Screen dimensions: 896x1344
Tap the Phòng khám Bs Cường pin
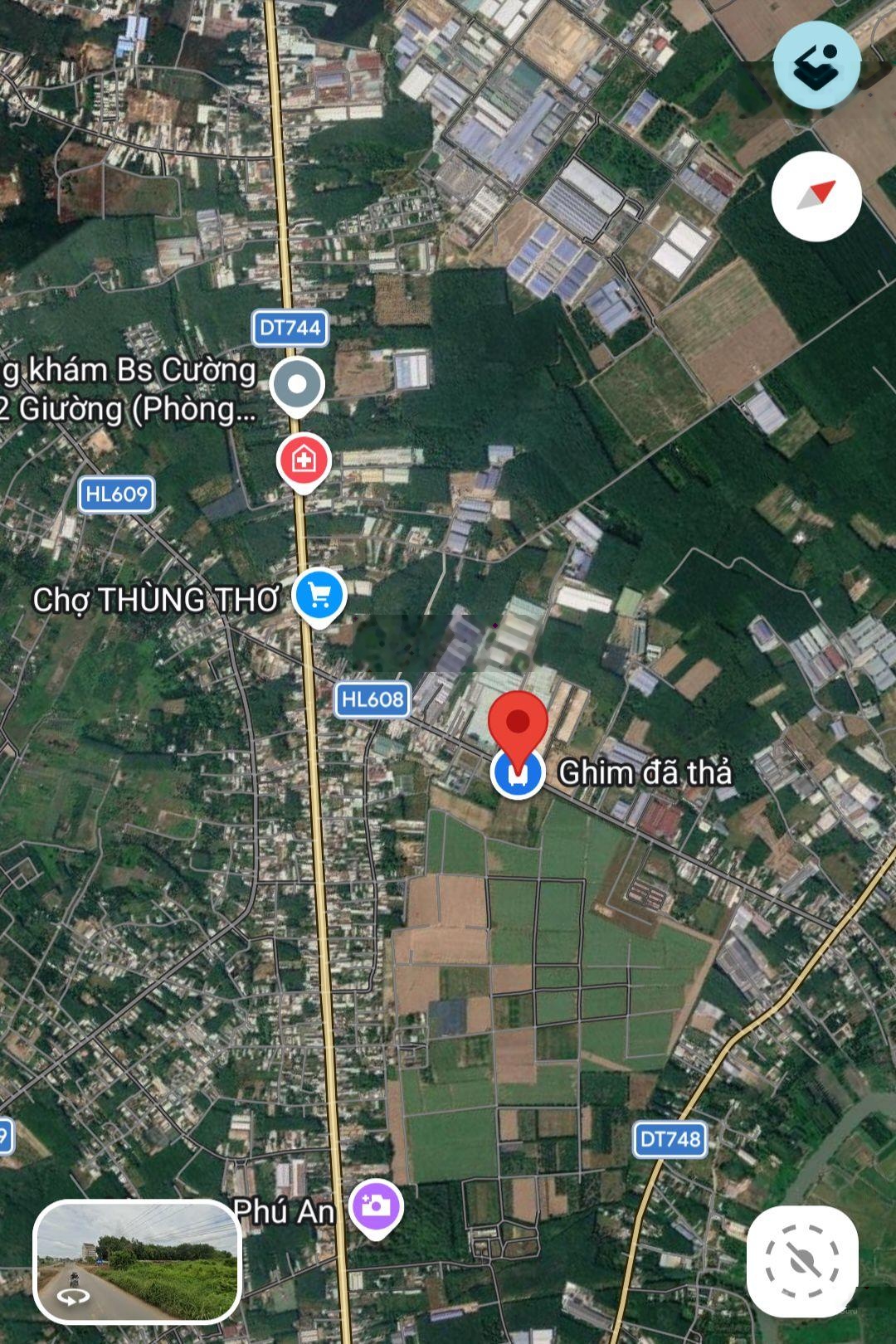(x=297, y=386)
